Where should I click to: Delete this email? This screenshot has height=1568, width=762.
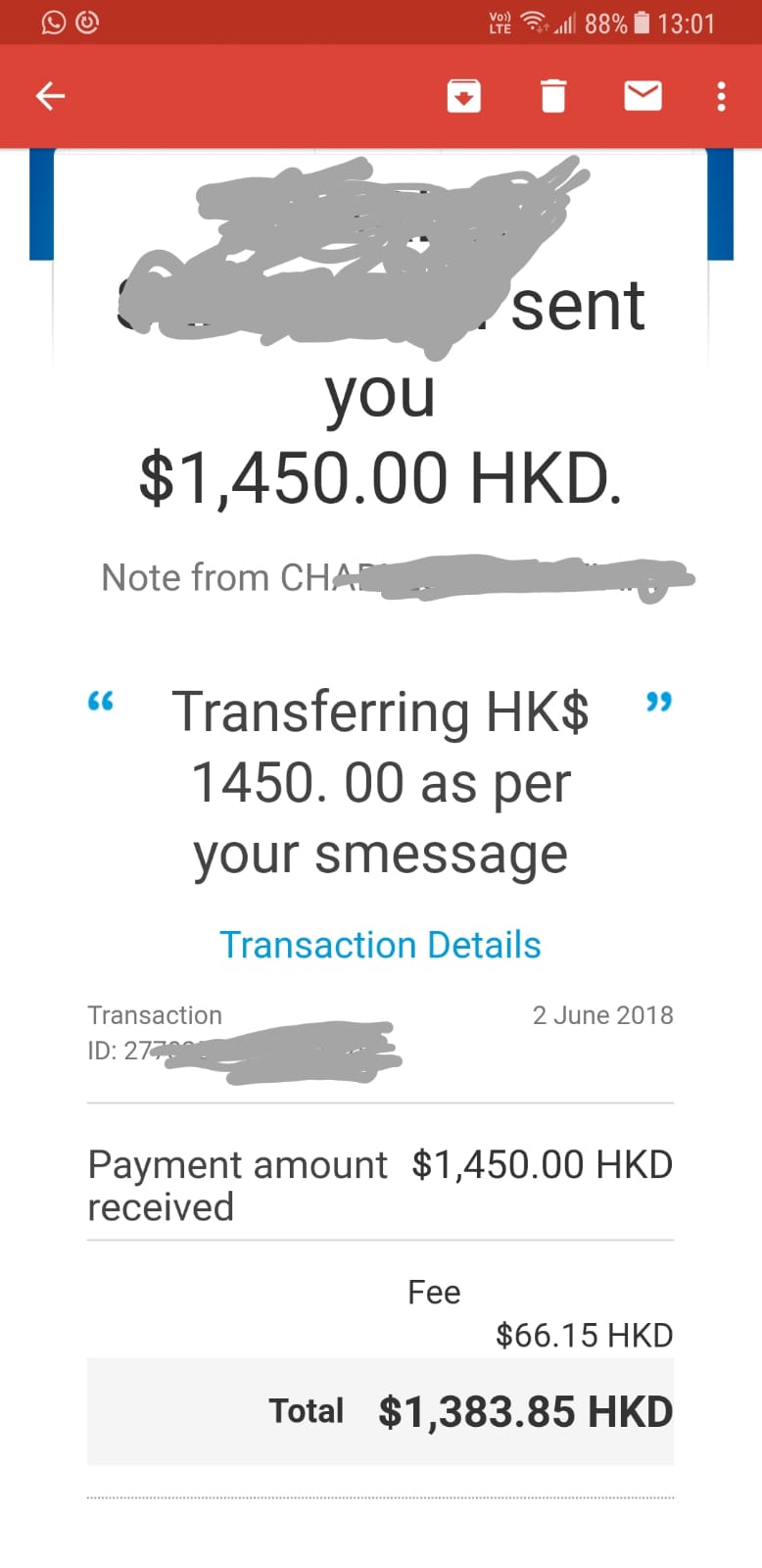(x=553, y=96)
